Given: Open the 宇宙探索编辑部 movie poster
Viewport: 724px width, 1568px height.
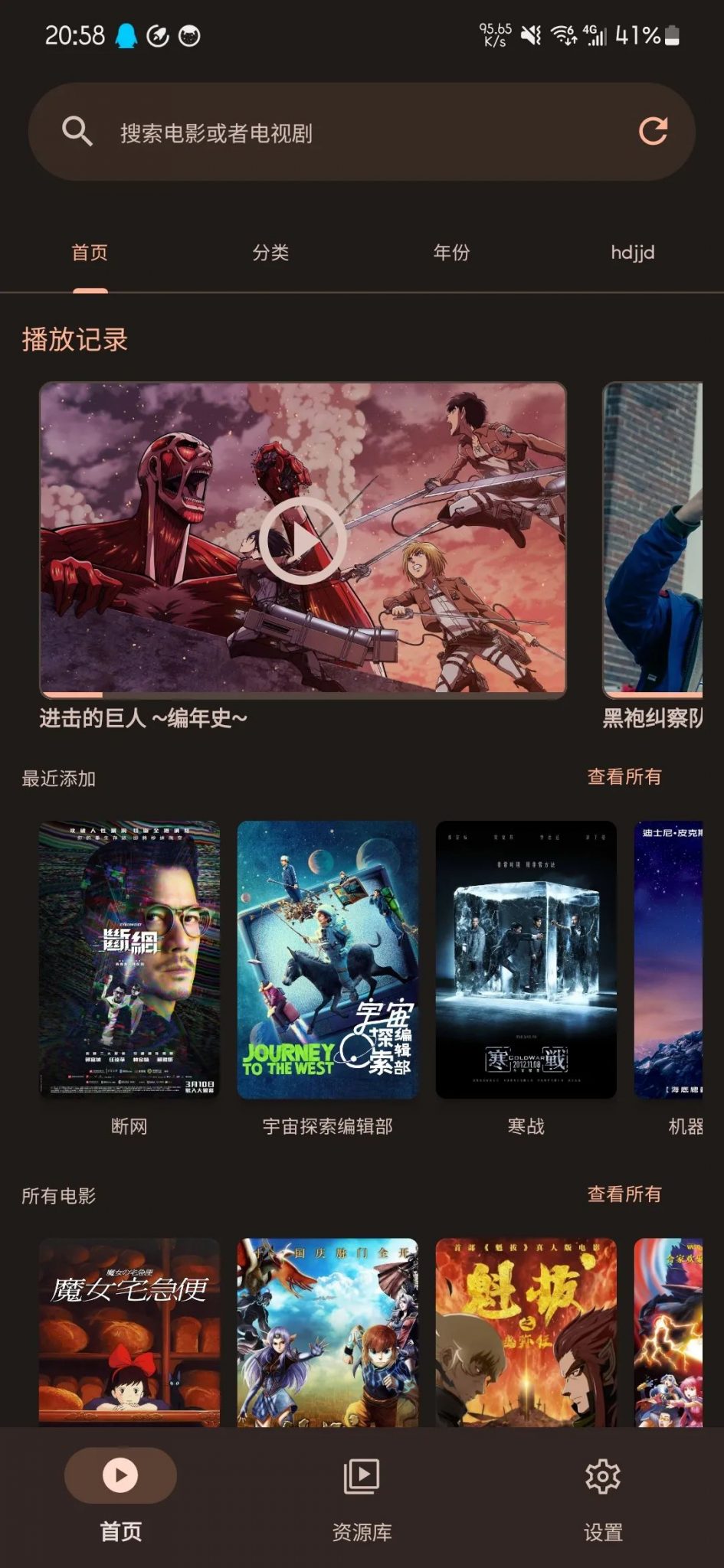Looking at the screenshot, I should [x=327, y=960].
